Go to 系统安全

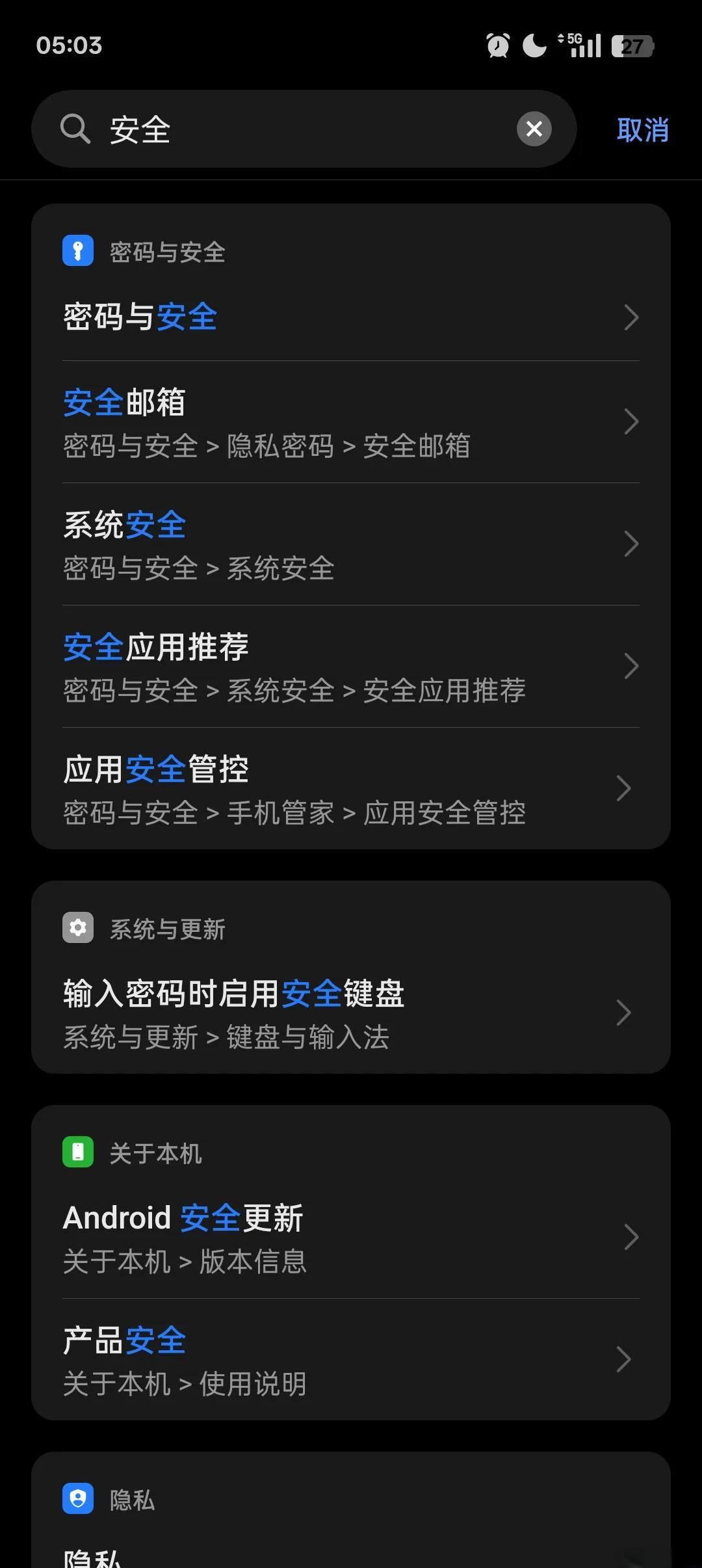351,544
